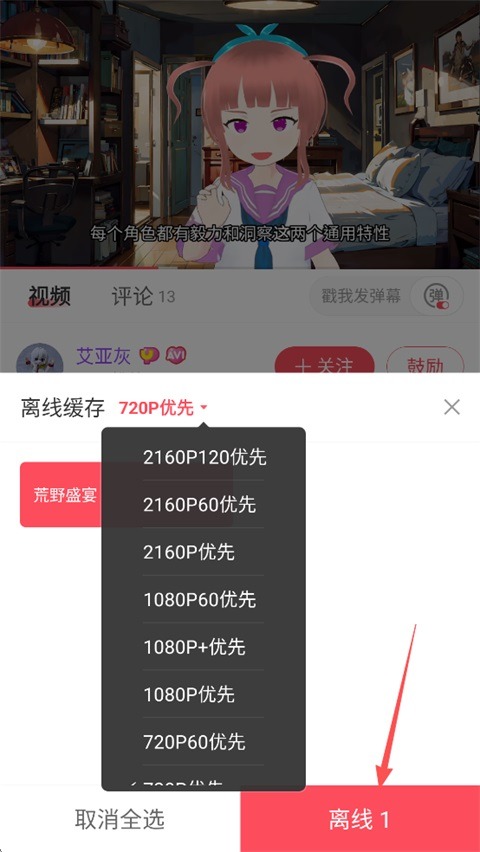Viewport: 480px width, 852px height.
Task: Select 2160P120优先 quality
Action: 204,457
